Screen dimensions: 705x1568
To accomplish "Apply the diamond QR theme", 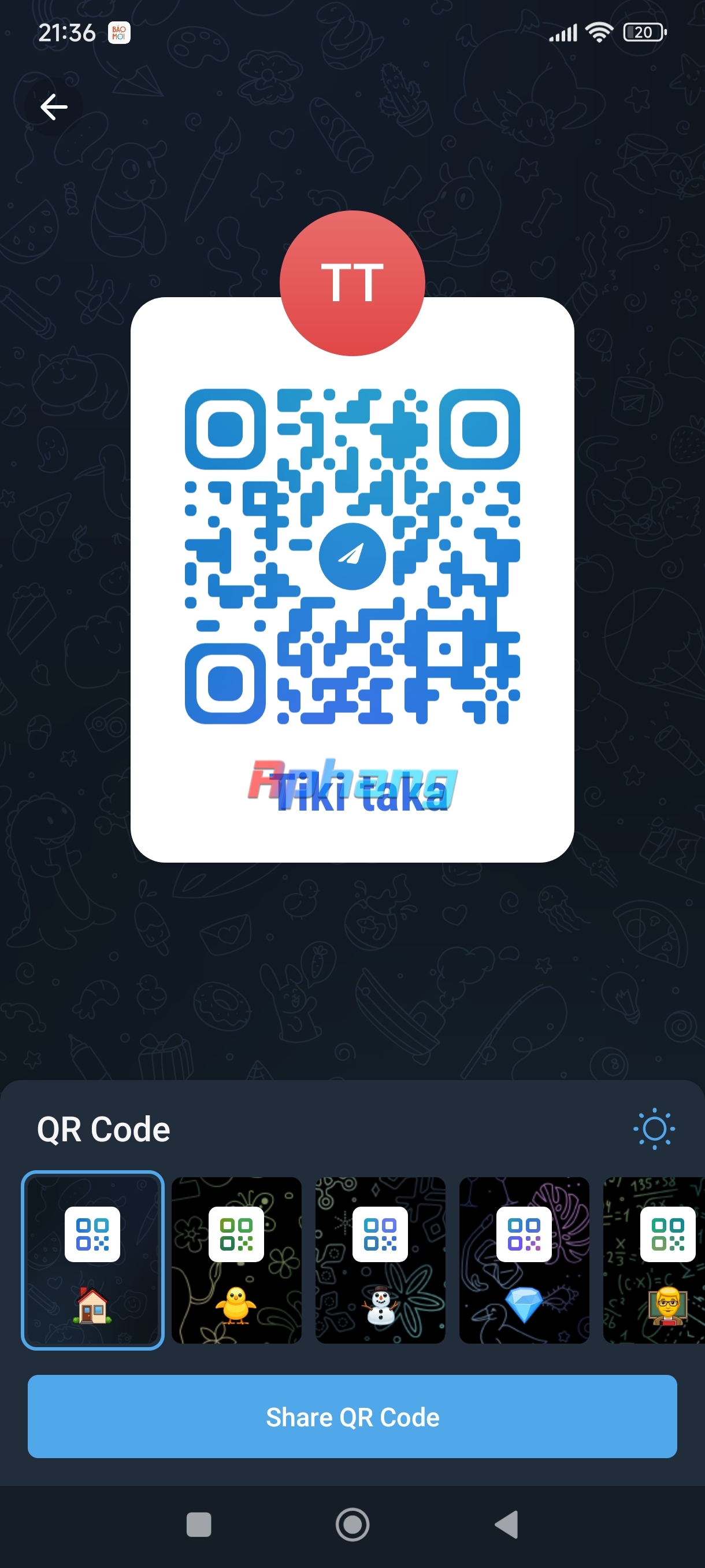I will coord(524,1260).
